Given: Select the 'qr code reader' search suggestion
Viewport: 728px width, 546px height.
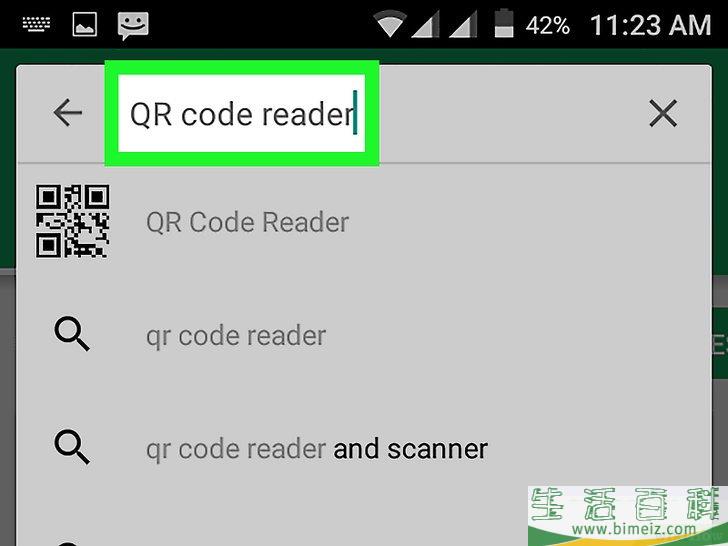Looking at the screenshot, I should (236, 335).
